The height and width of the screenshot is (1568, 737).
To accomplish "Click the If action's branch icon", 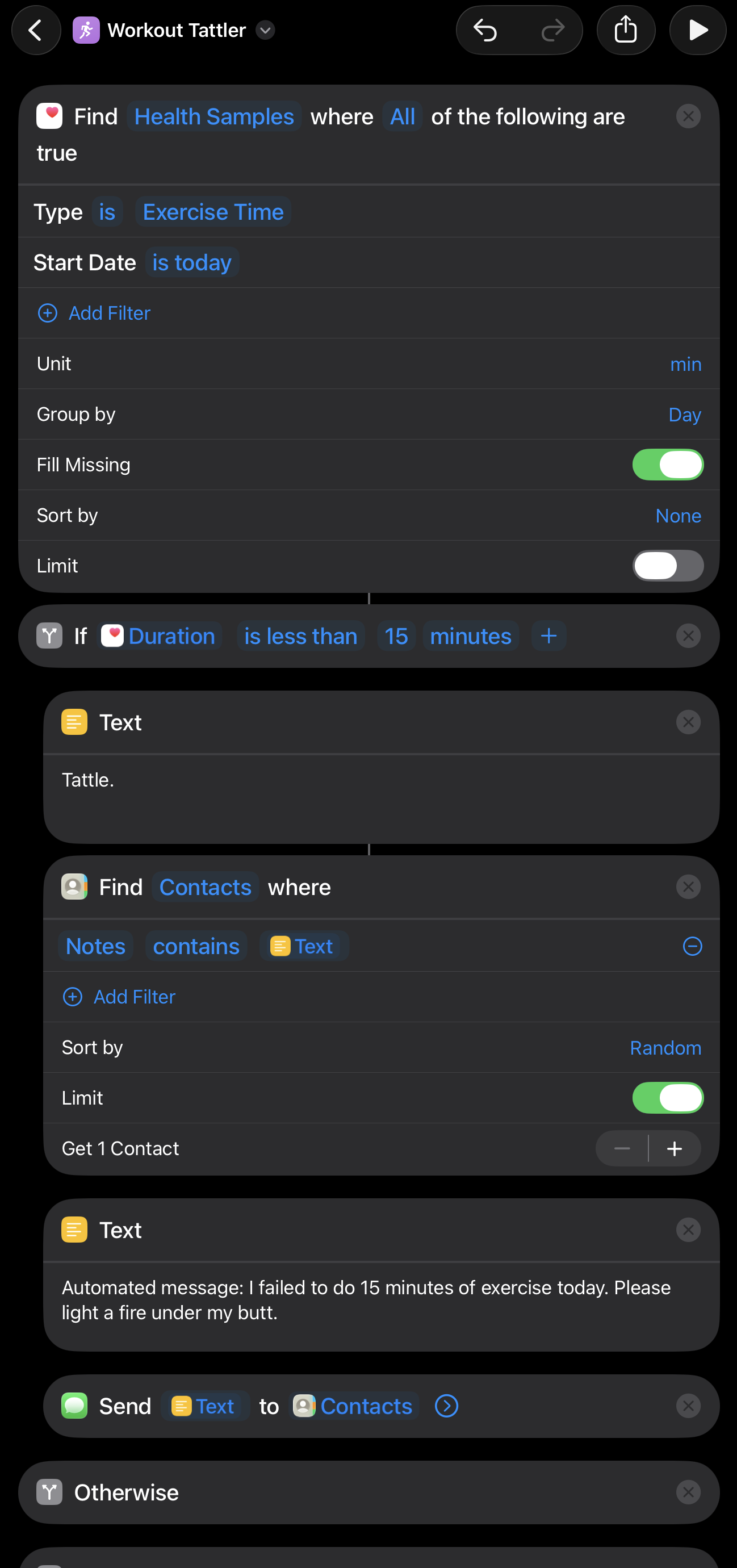I will tap(49, 635).
